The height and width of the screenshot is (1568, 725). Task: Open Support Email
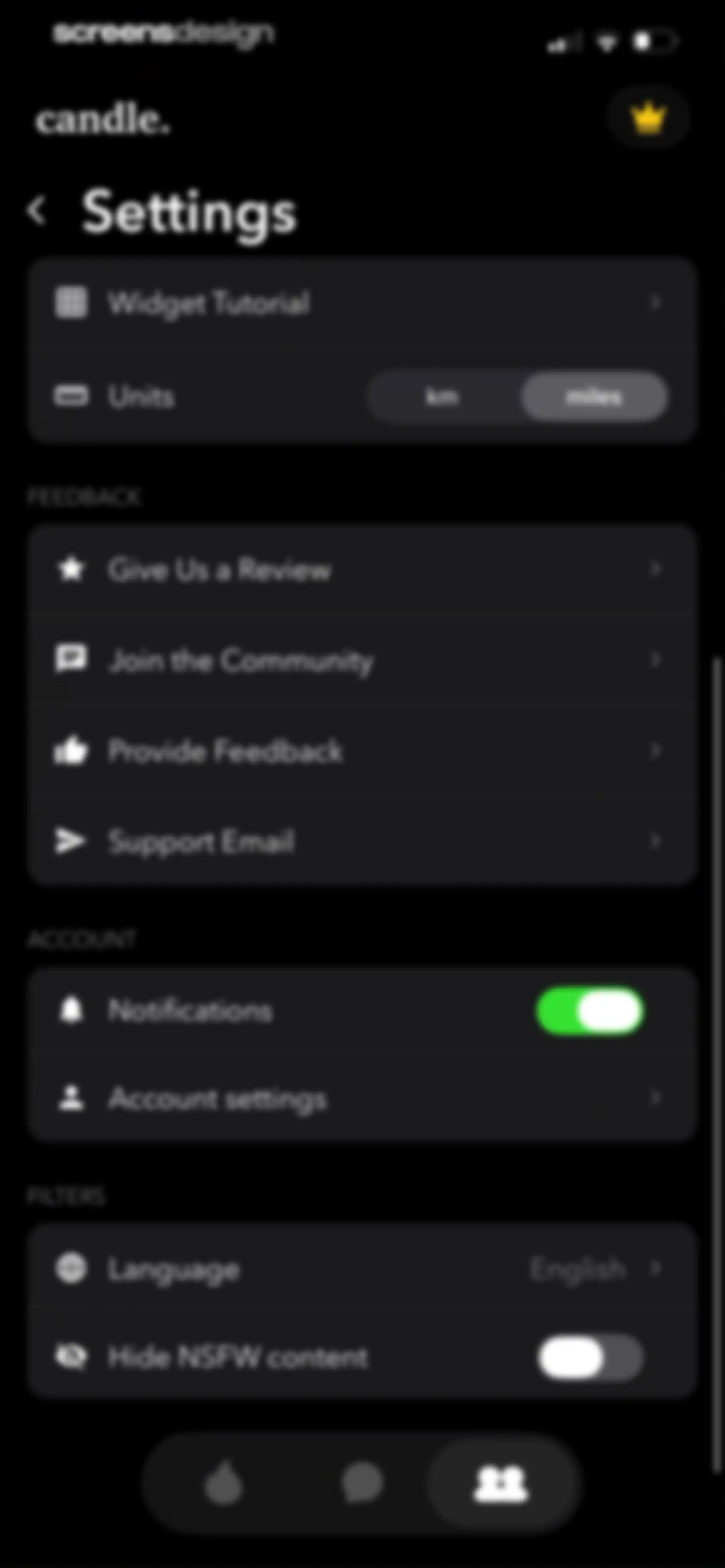click(x=361, y=841)
